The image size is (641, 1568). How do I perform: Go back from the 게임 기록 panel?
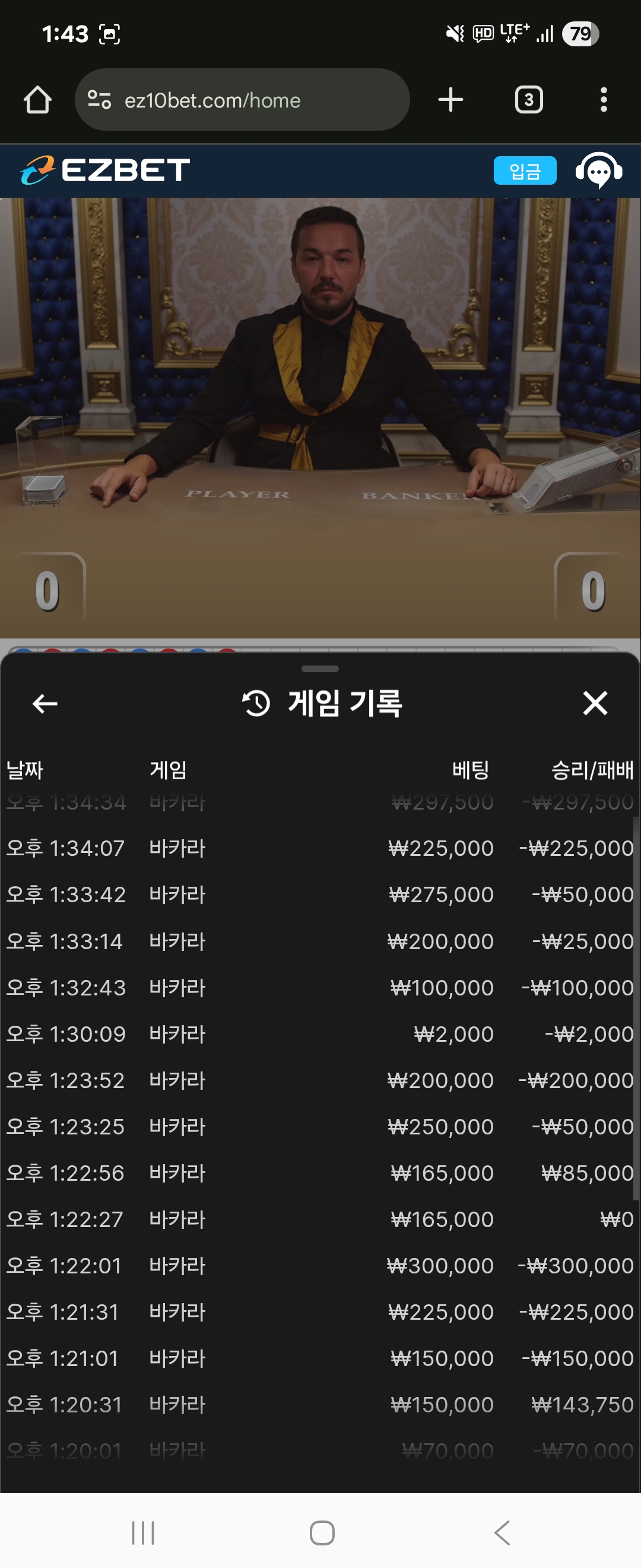(45, 704)
